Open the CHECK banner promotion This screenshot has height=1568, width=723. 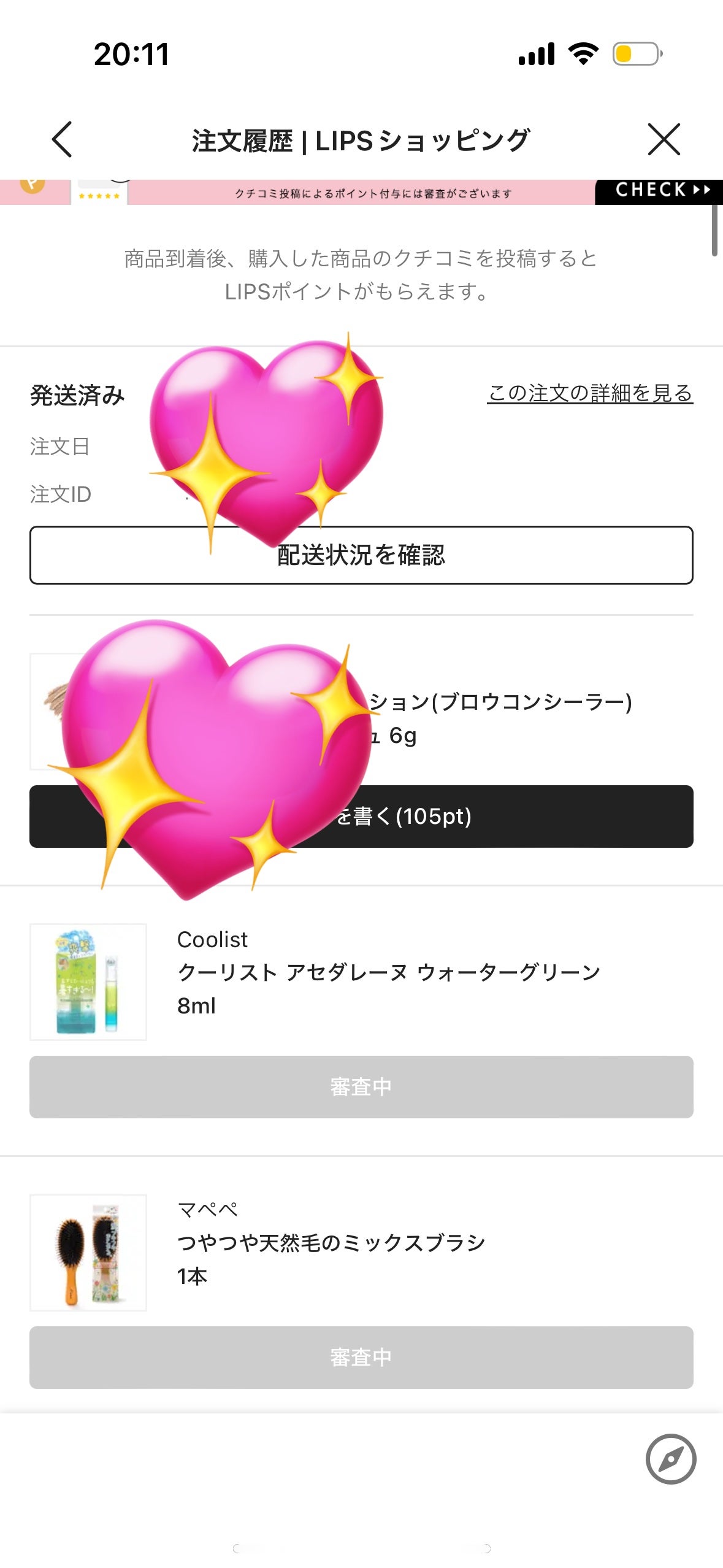pos(656,191)
